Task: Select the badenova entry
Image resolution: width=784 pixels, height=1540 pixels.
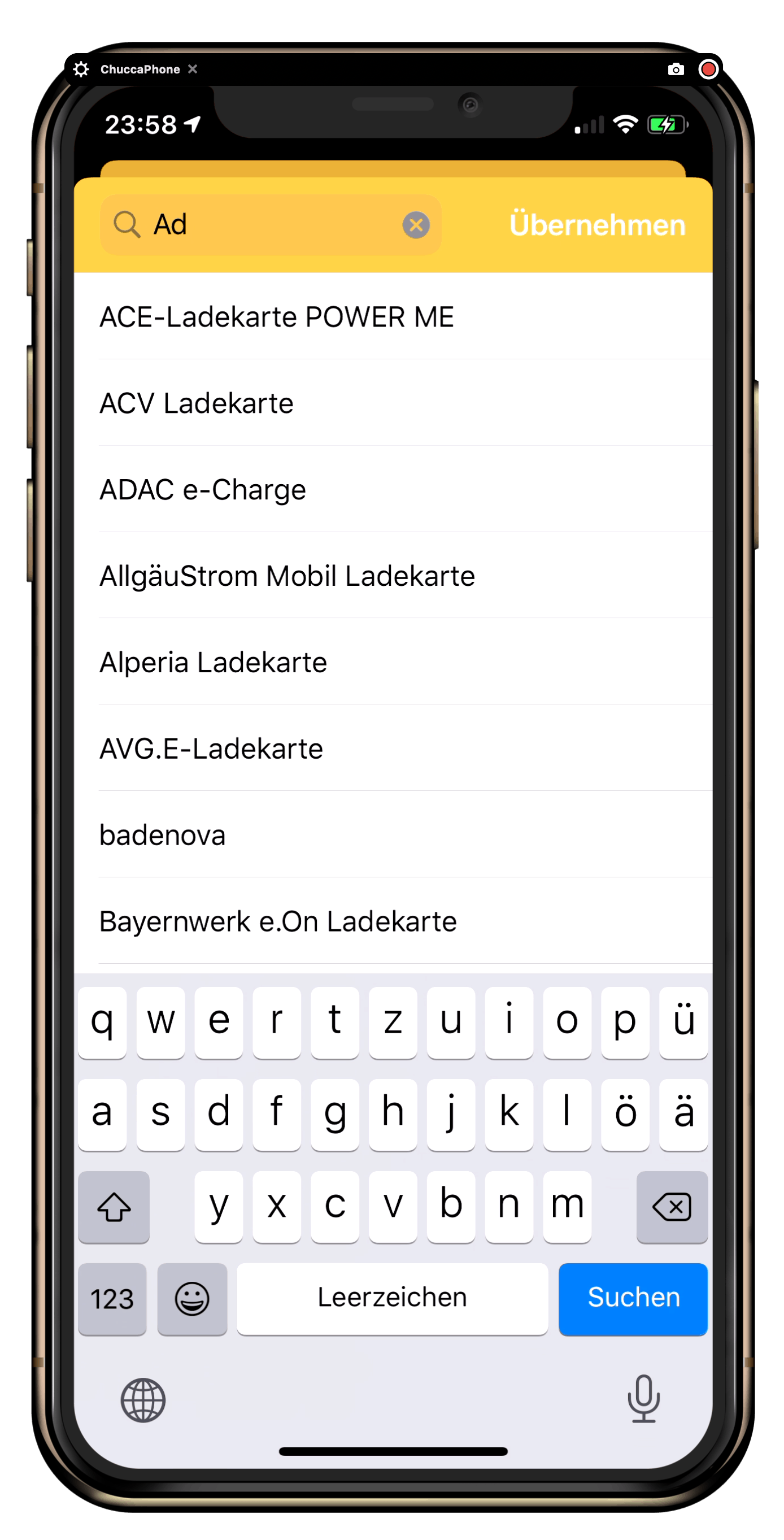Action: click(162, 835)
